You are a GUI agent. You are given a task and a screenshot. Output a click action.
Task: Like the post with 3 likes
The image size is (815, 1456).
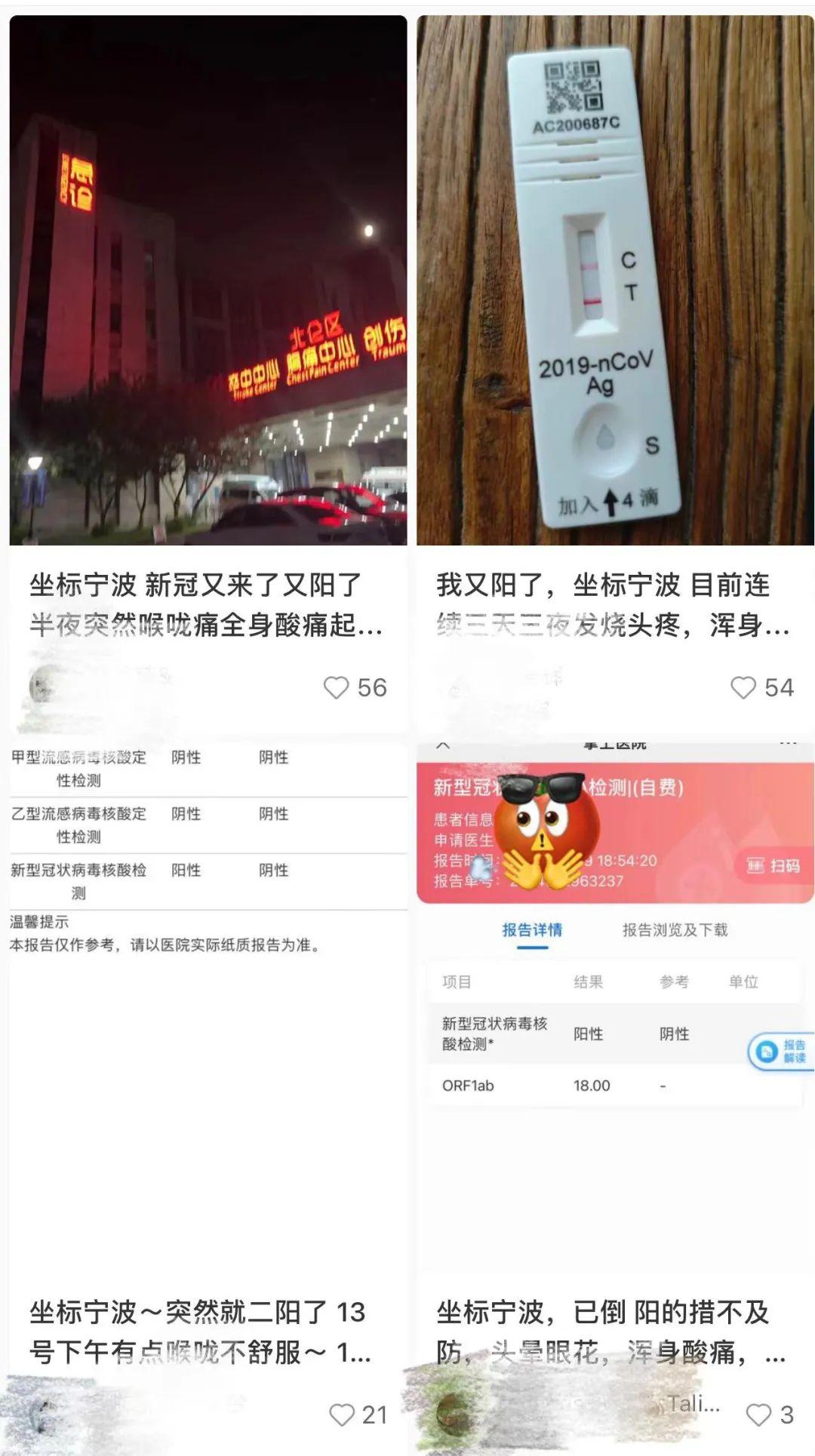(x=758, y=1415)
